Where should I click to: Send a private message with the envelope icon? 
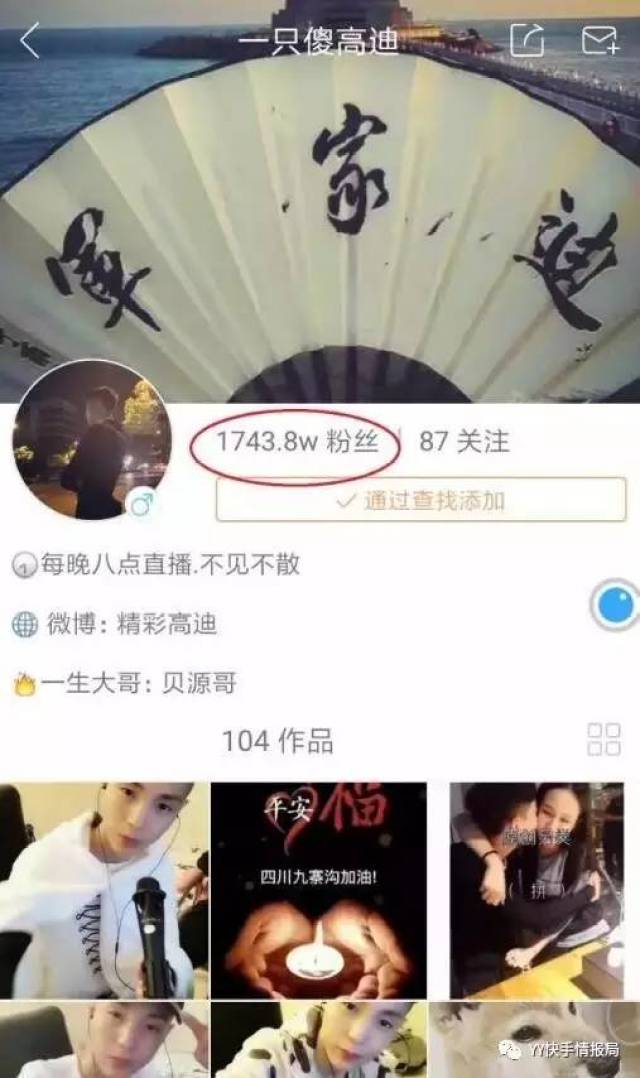pyautogui.click(x=600, y=40)
